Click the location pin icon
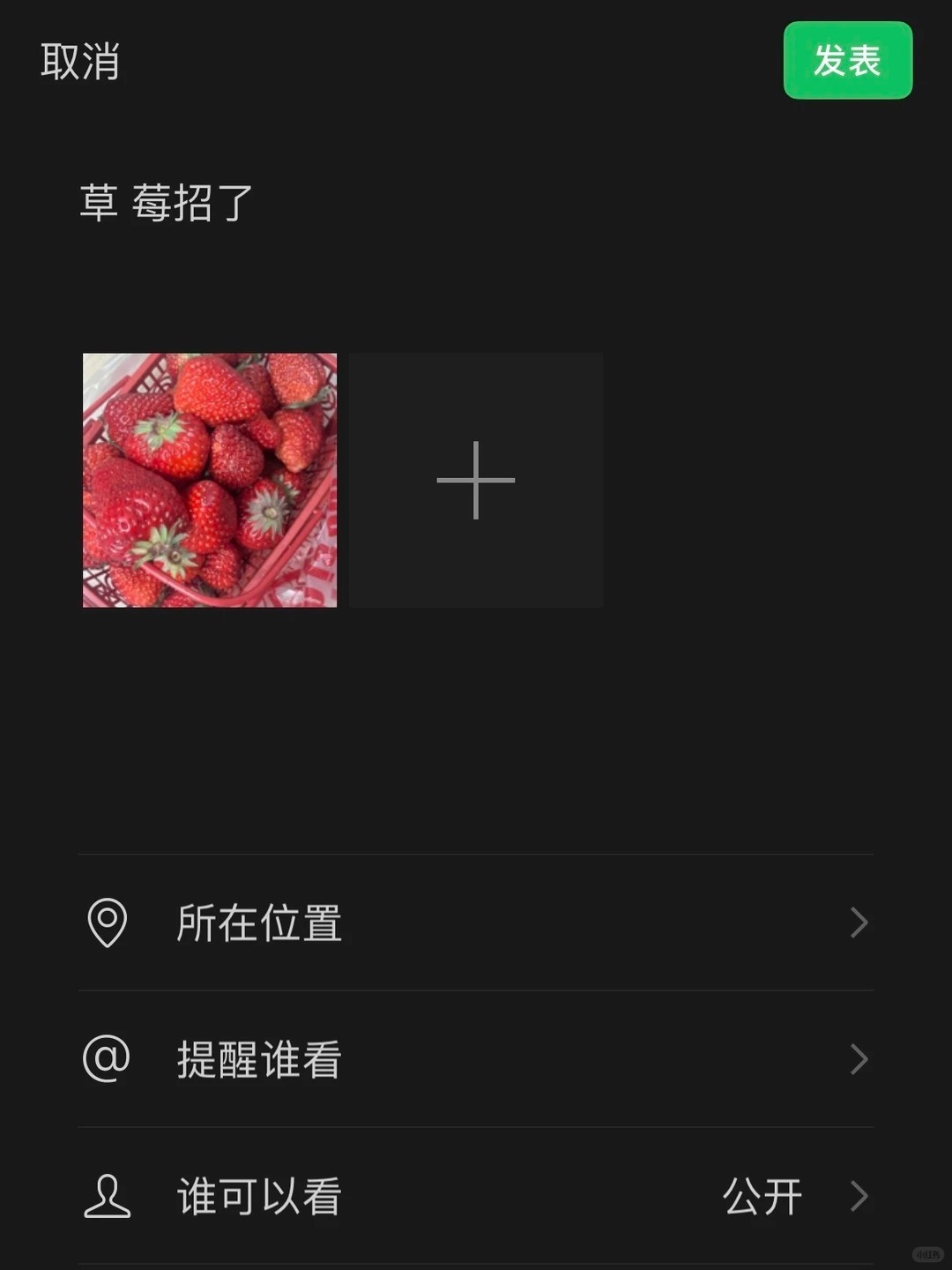The width and height of the screenshot is (952, 1270). tap(107, 923)
